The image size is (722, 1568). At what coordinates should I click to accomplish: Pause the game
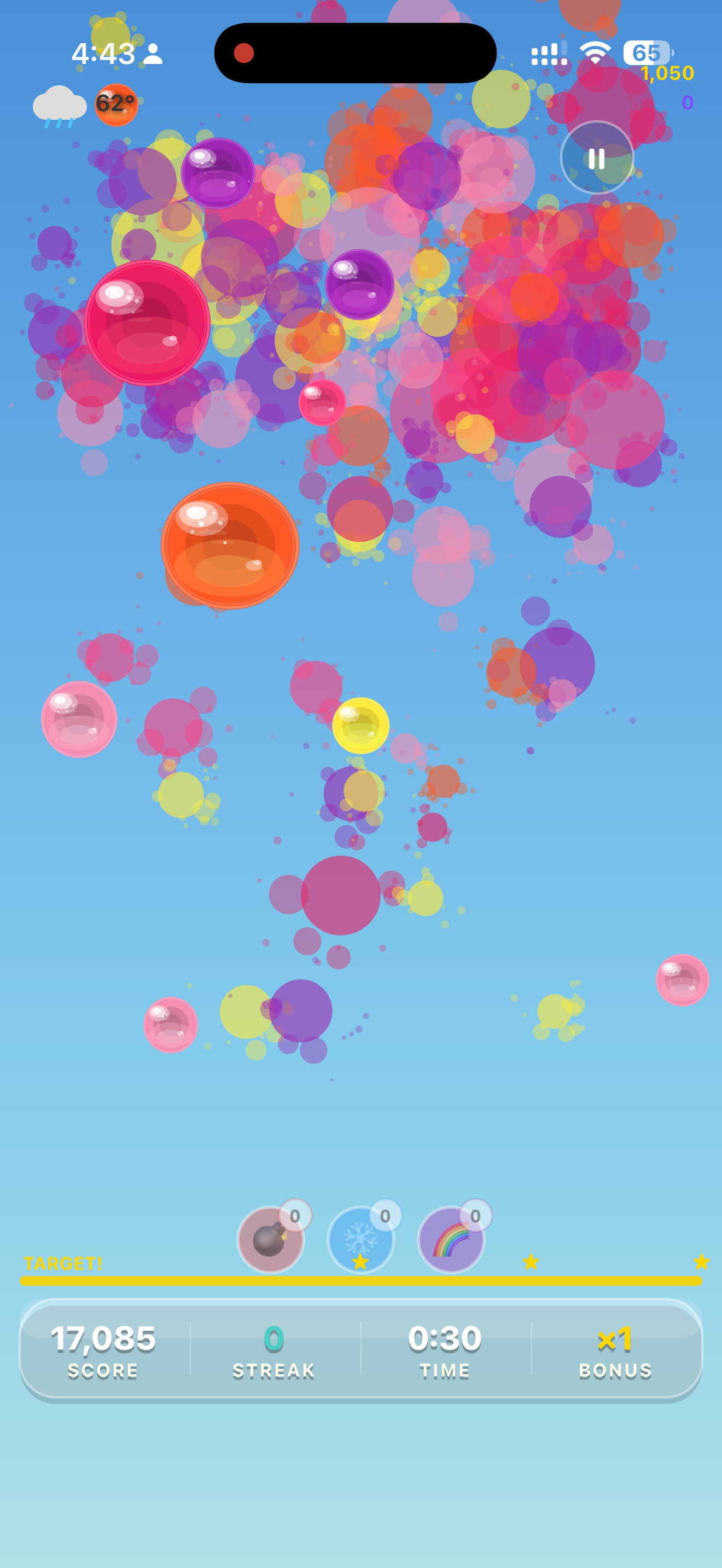tap(597, 158)
